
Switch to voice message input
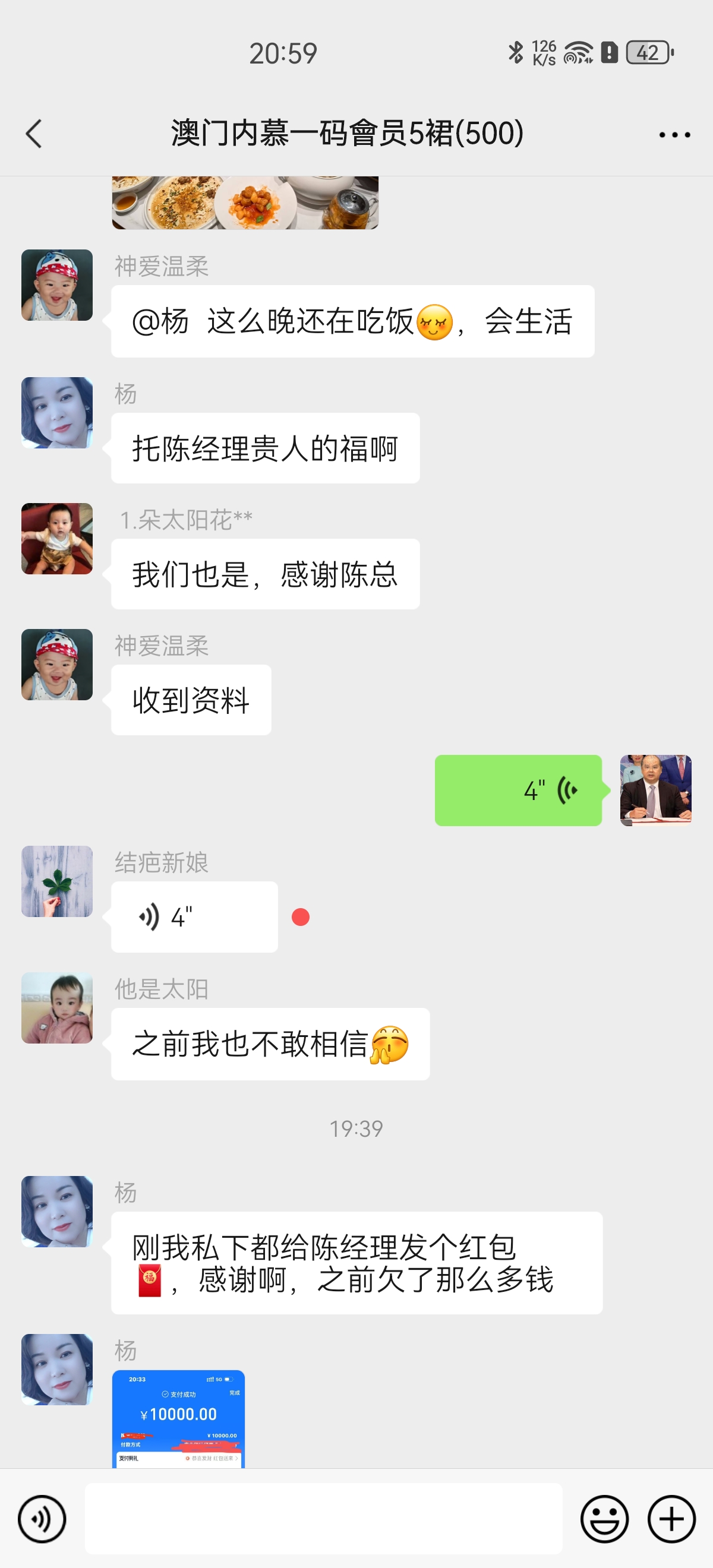(42, 1519)
